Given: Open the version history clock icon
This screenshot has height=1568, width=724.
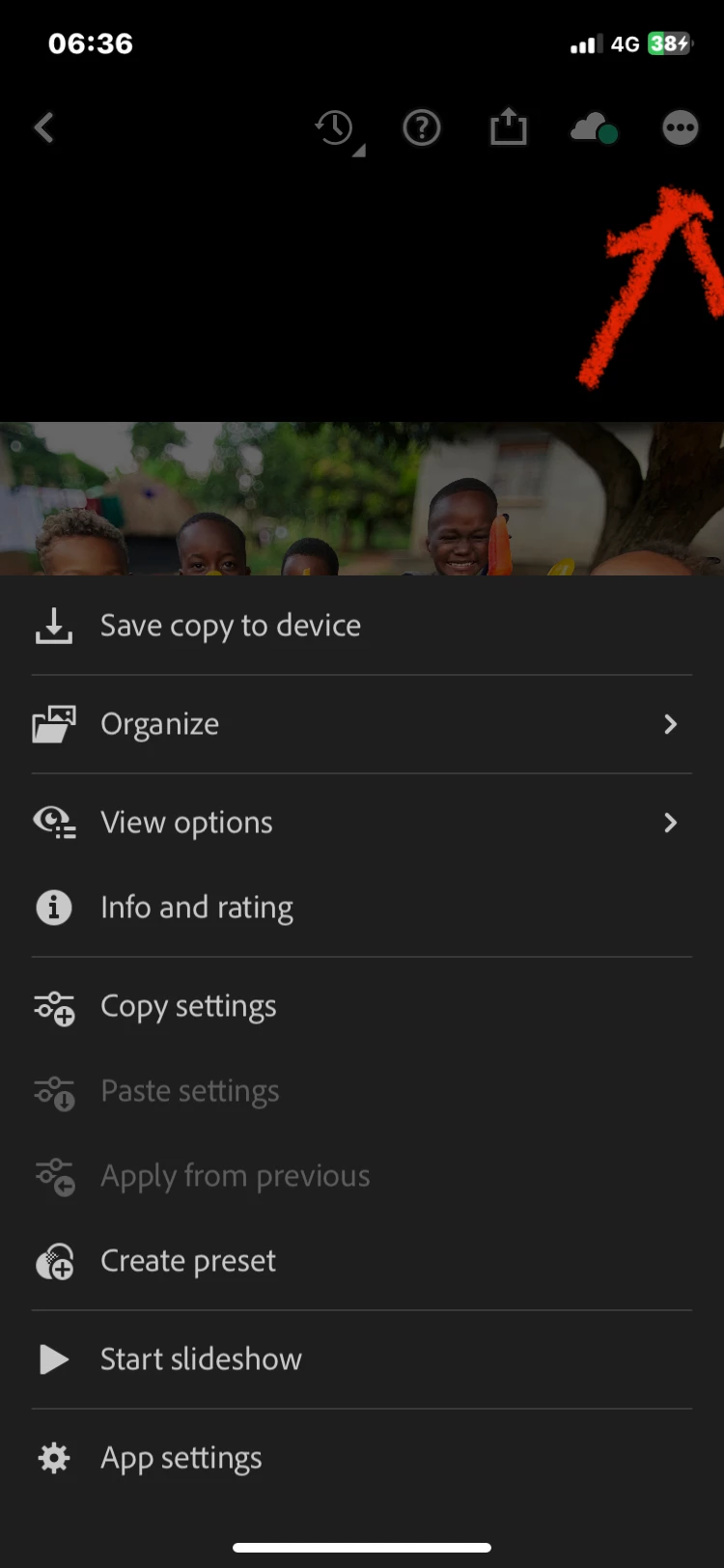Looking at the screenshot, I should pos(336,127).
